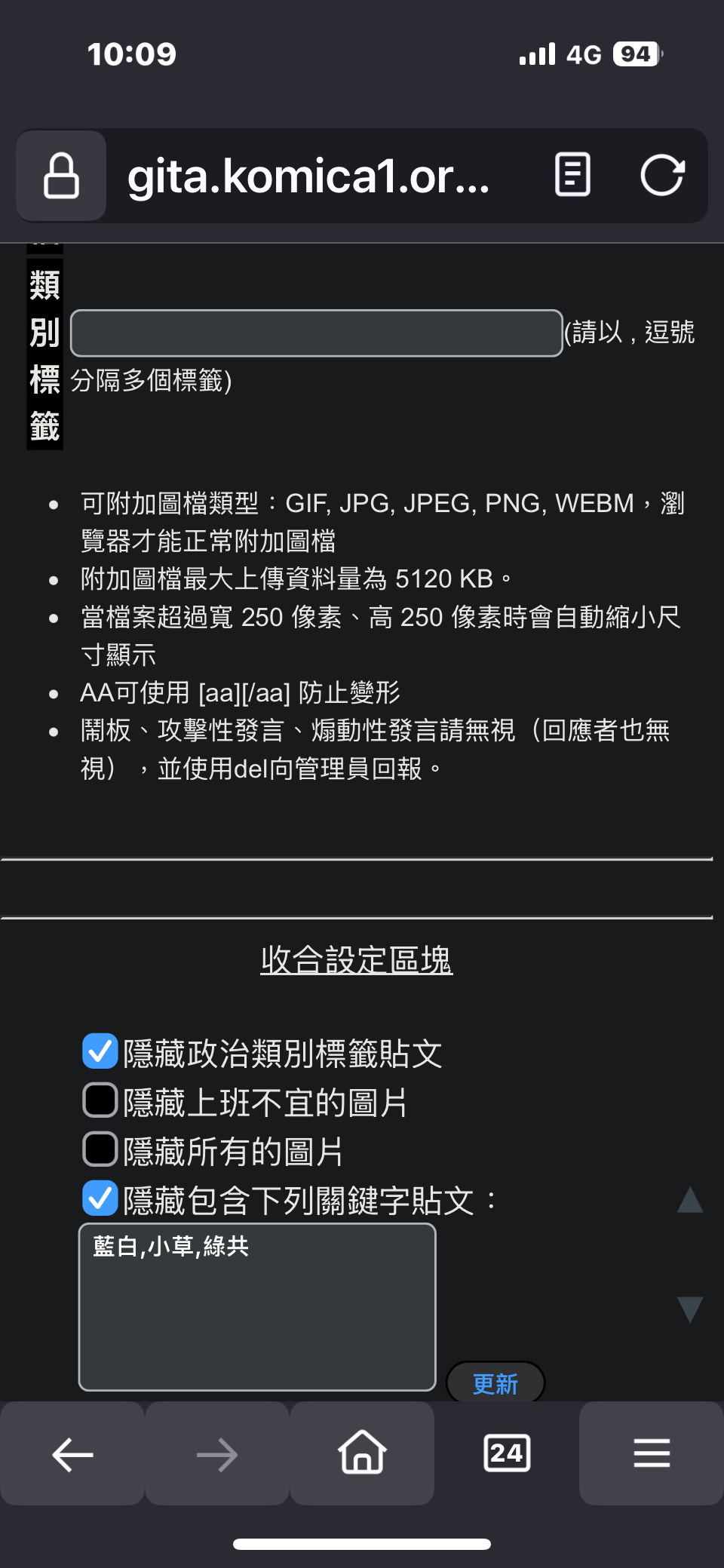724x1568 pixels.
Task: Tap the site security lock icon
Action: (x=61, y=176)
